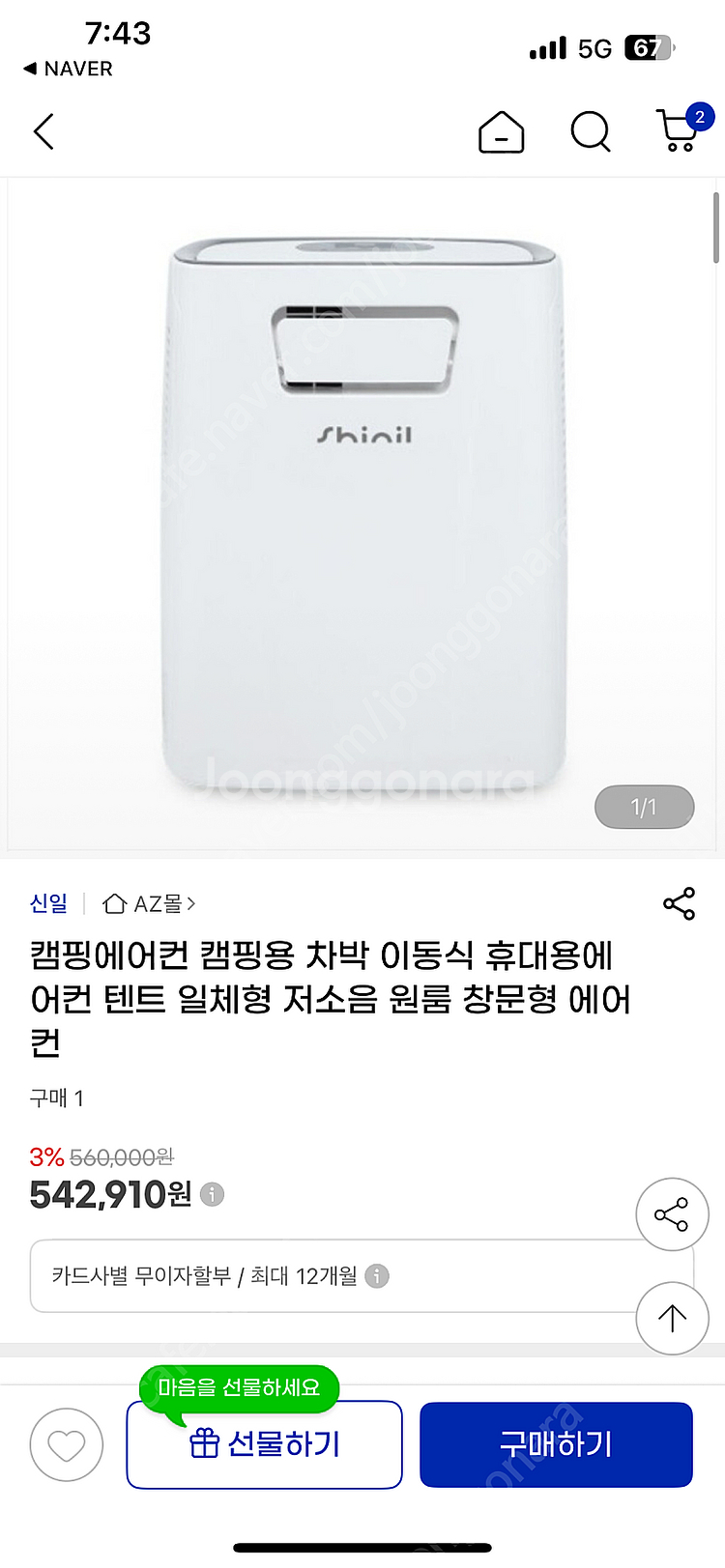Open the store home icon
The width and height of the screenshot is (725, 1568).
[502, 132]
